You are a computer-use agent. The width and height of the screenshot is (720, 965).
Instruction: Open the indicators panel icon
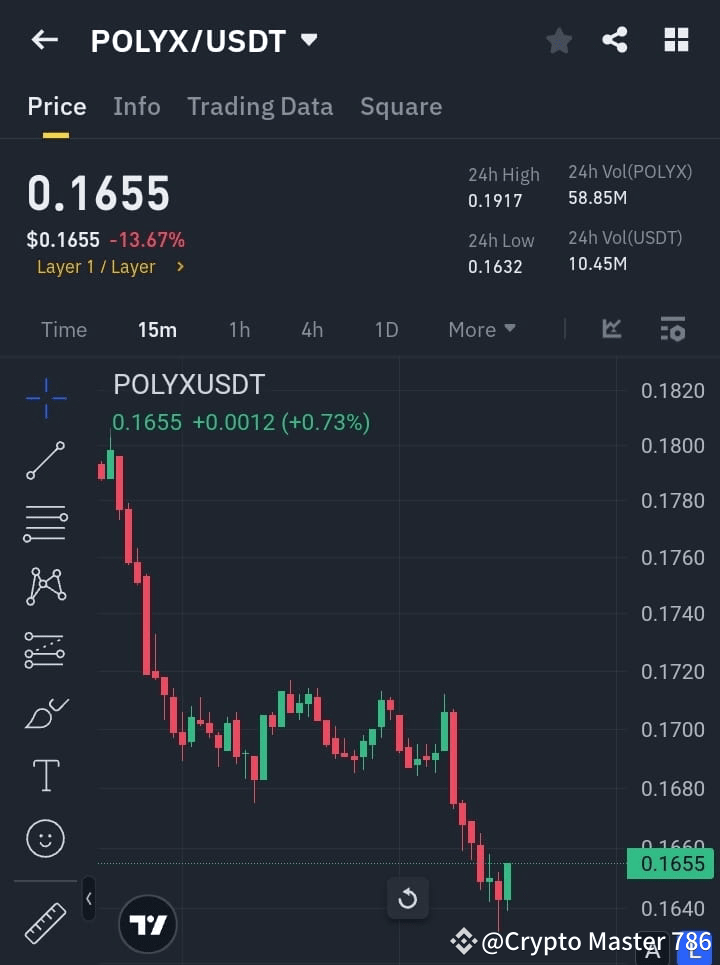coord(610,328)
